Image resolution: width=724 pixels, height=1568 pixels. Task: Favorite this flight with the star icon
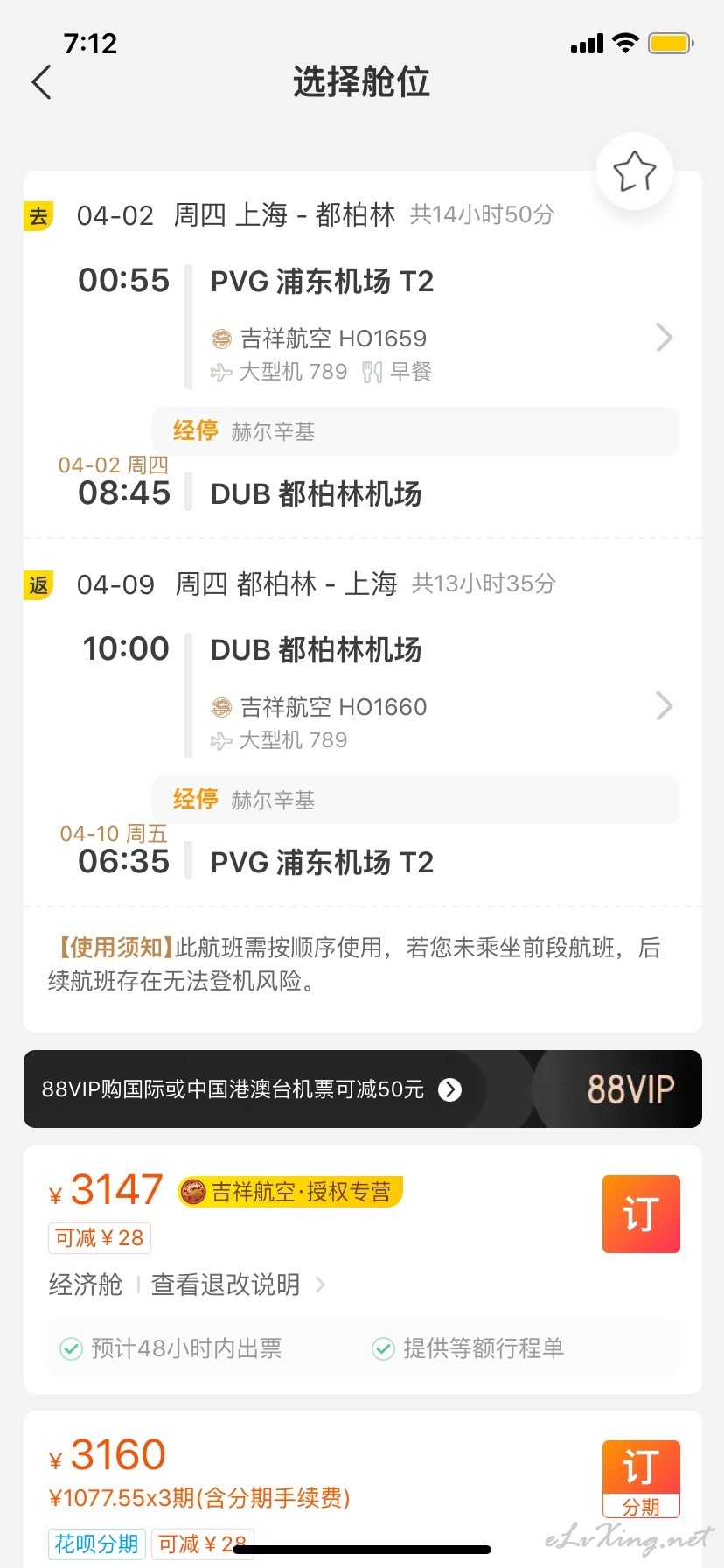635,171
